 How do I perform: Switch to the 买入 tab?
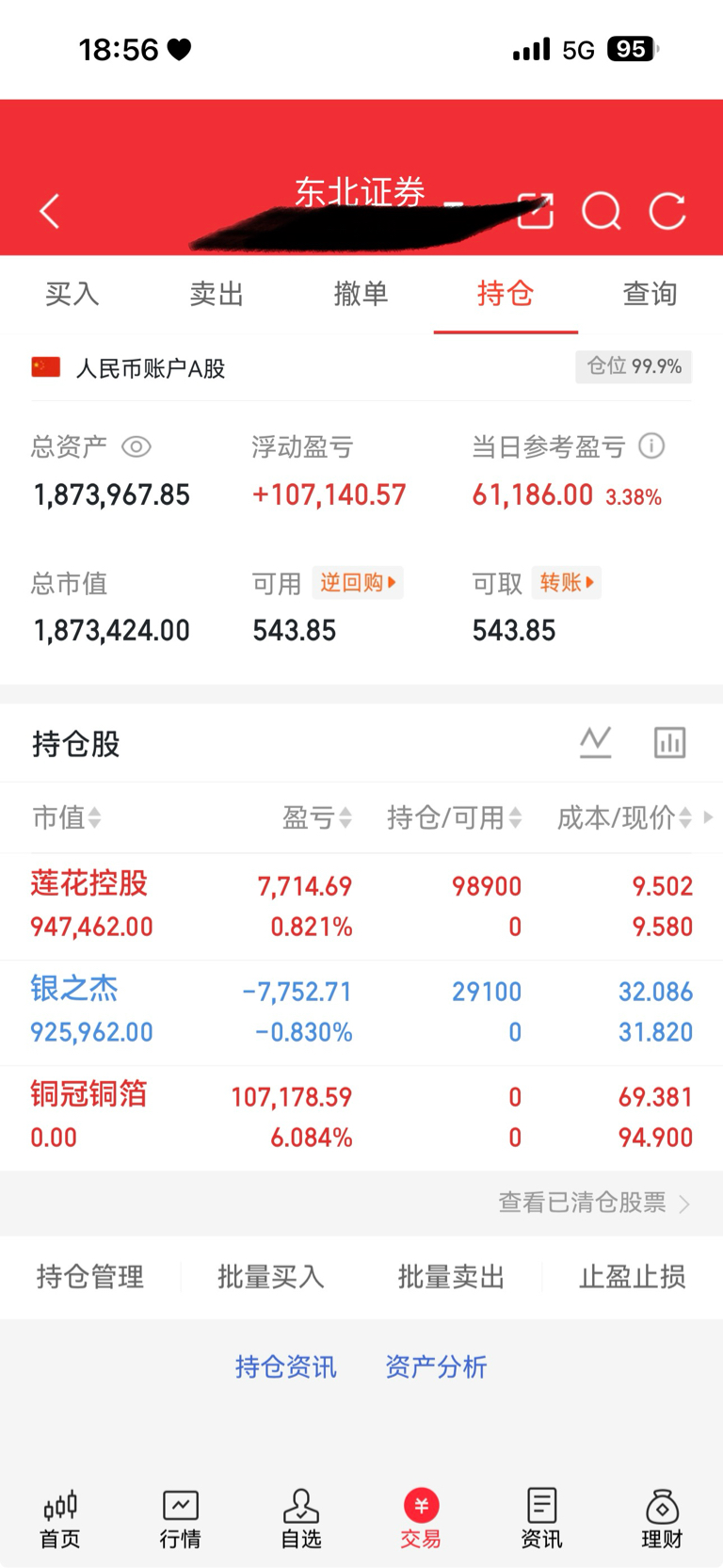pyautogui.click(x=72, y=294)
